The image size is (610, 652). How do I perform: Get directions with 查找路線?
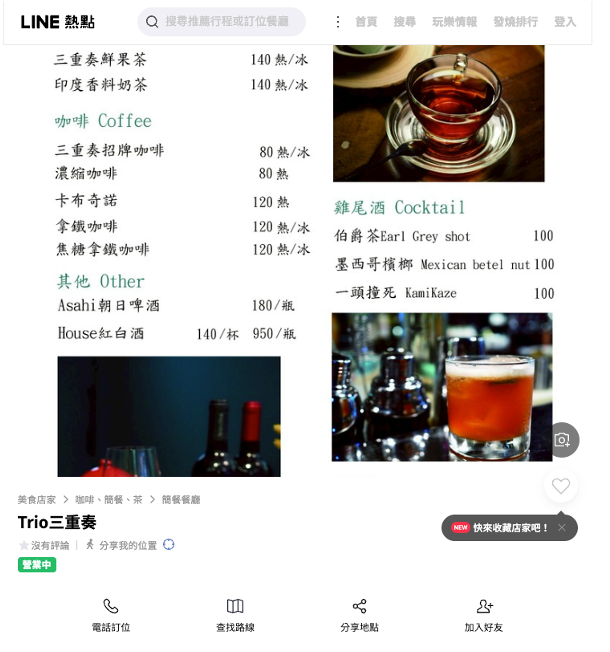235,615
